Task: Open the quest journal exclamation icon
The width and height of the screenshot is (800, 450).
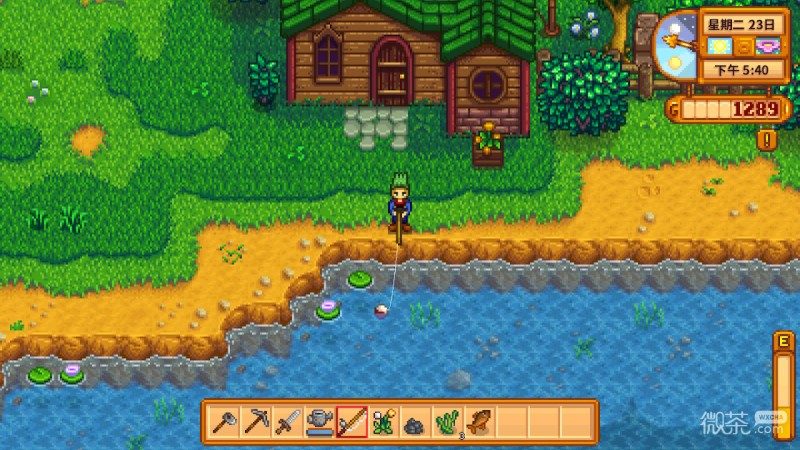Action: tap(767, 140)
